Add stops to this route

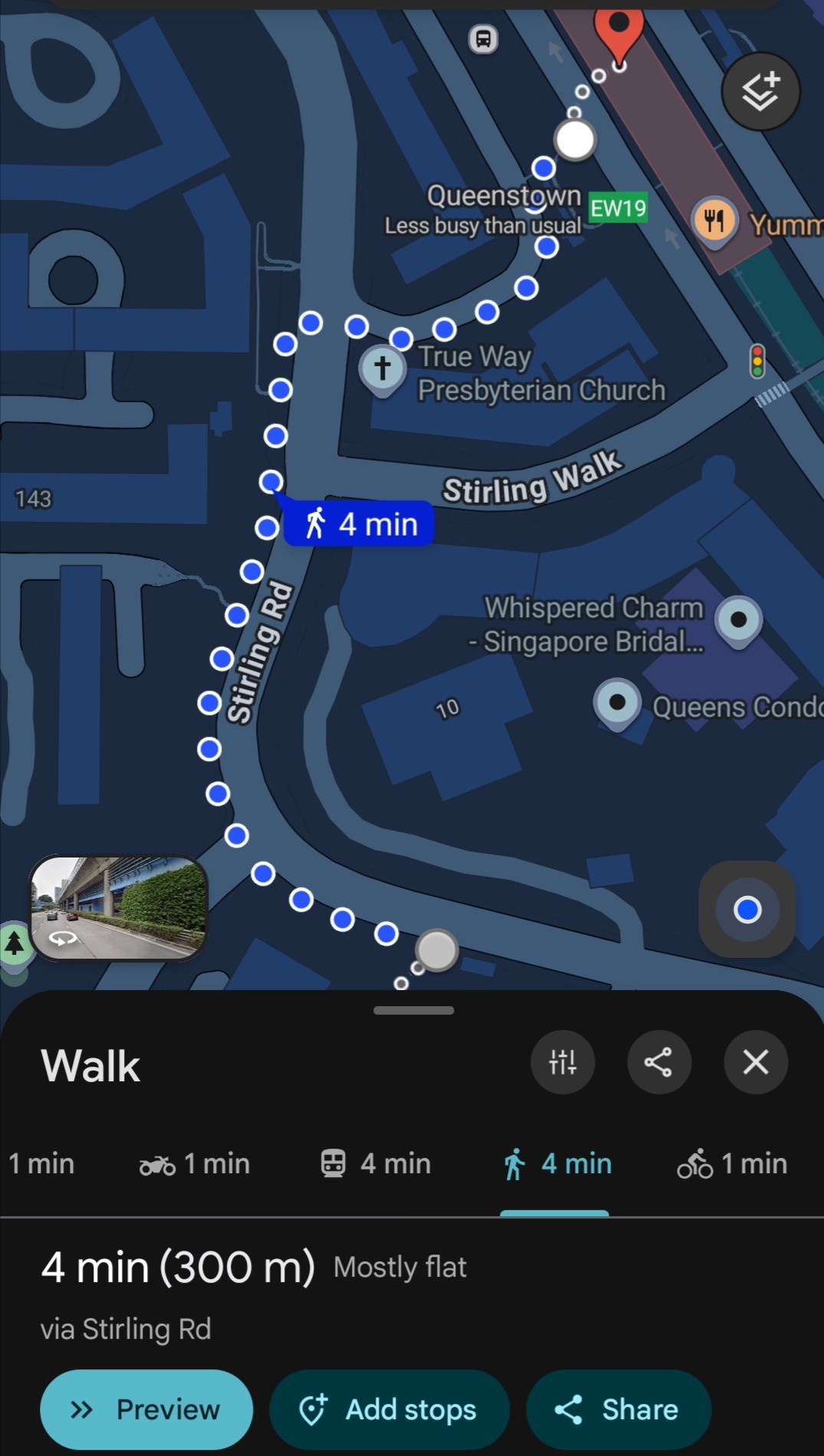389,1409
